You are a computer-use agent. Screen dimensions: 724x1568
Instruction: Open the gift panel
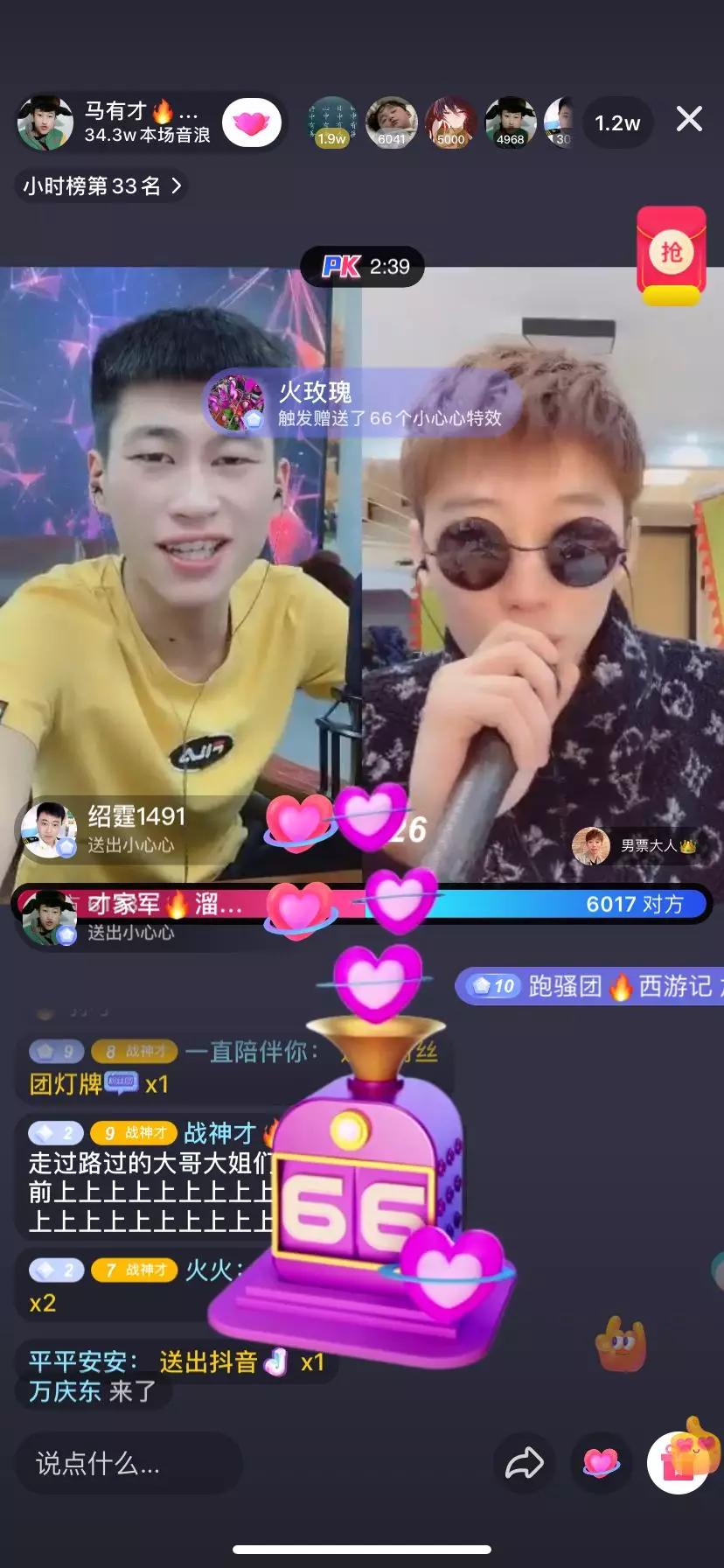click(679, 1461)
